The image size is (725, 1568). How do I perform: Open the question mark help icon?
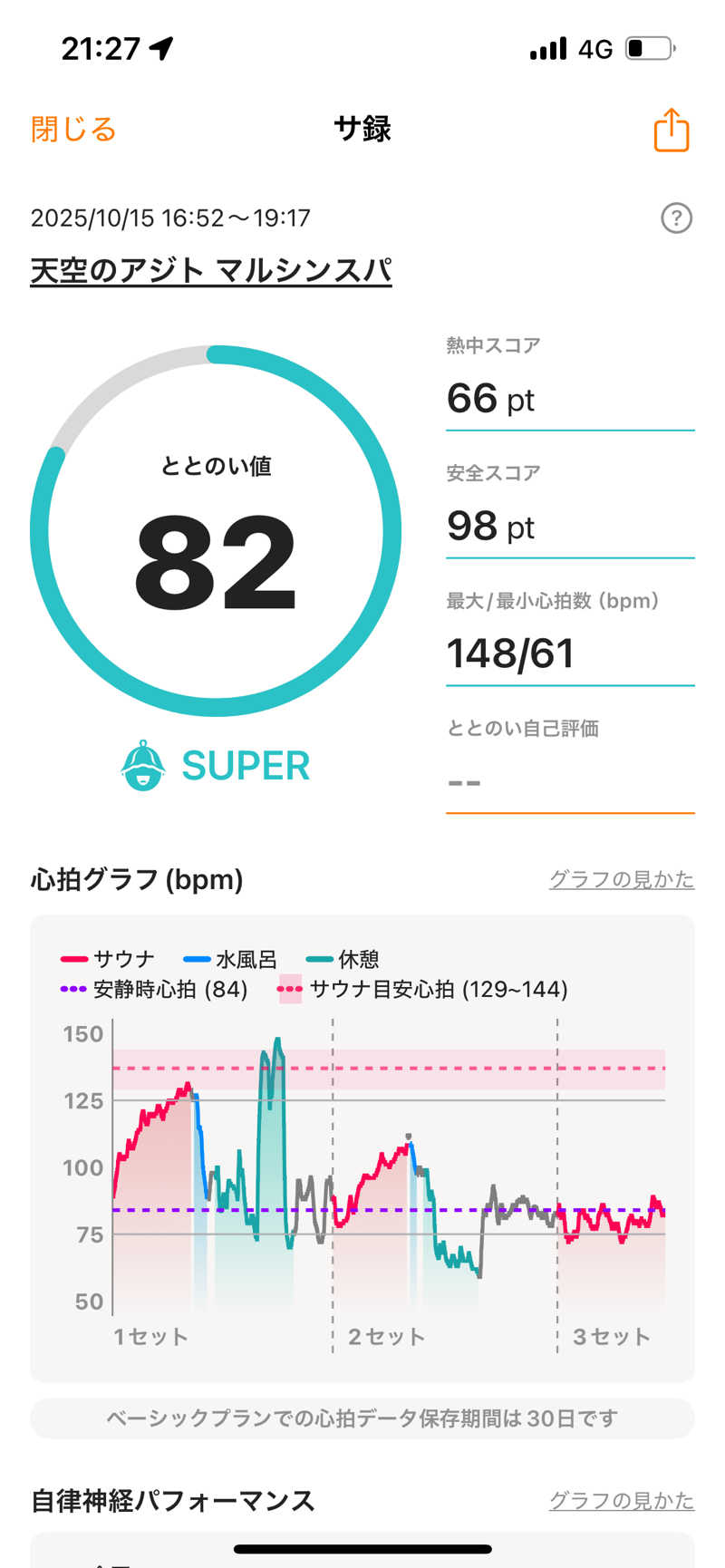676,218
